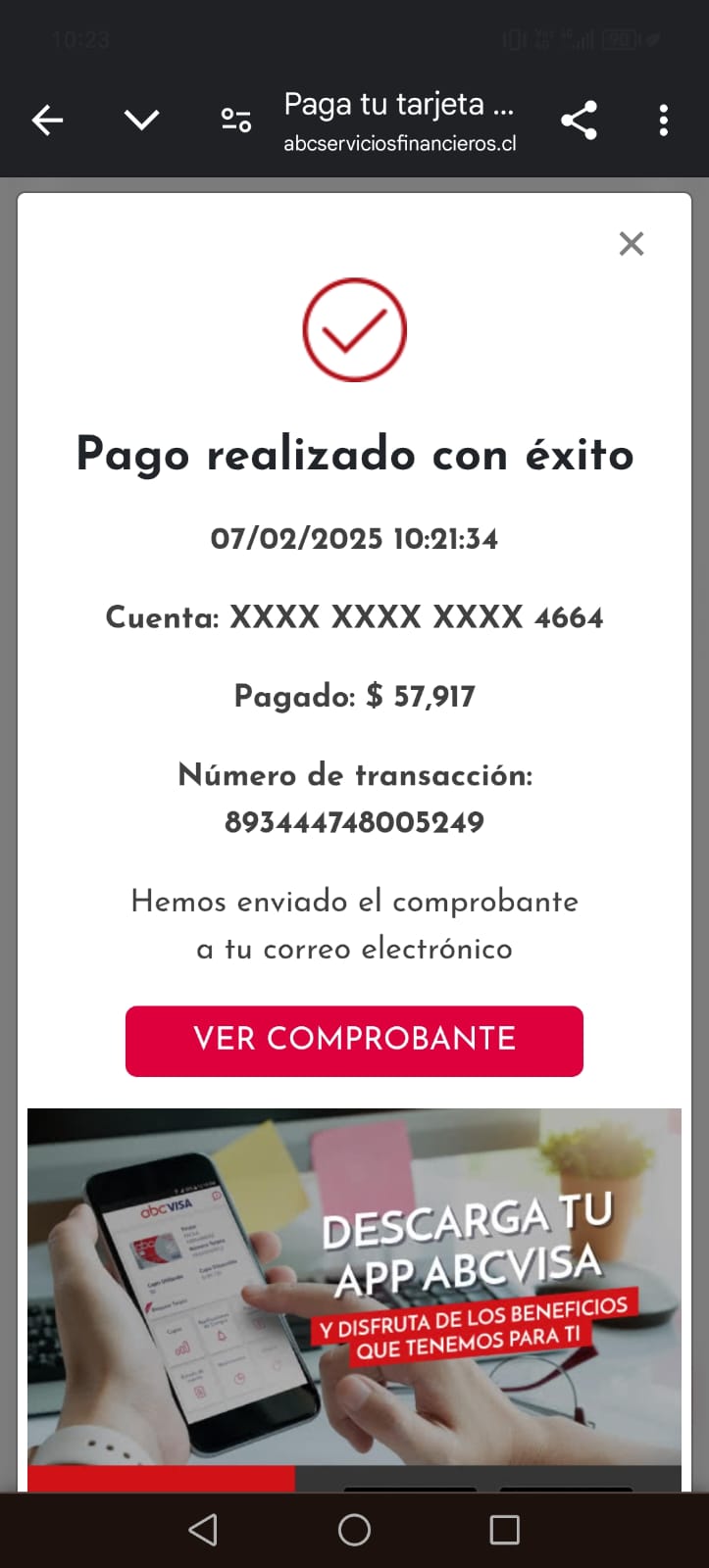Screen dimensions: 709x1568
Task: Share this payment page
Action: click(579, 121)
